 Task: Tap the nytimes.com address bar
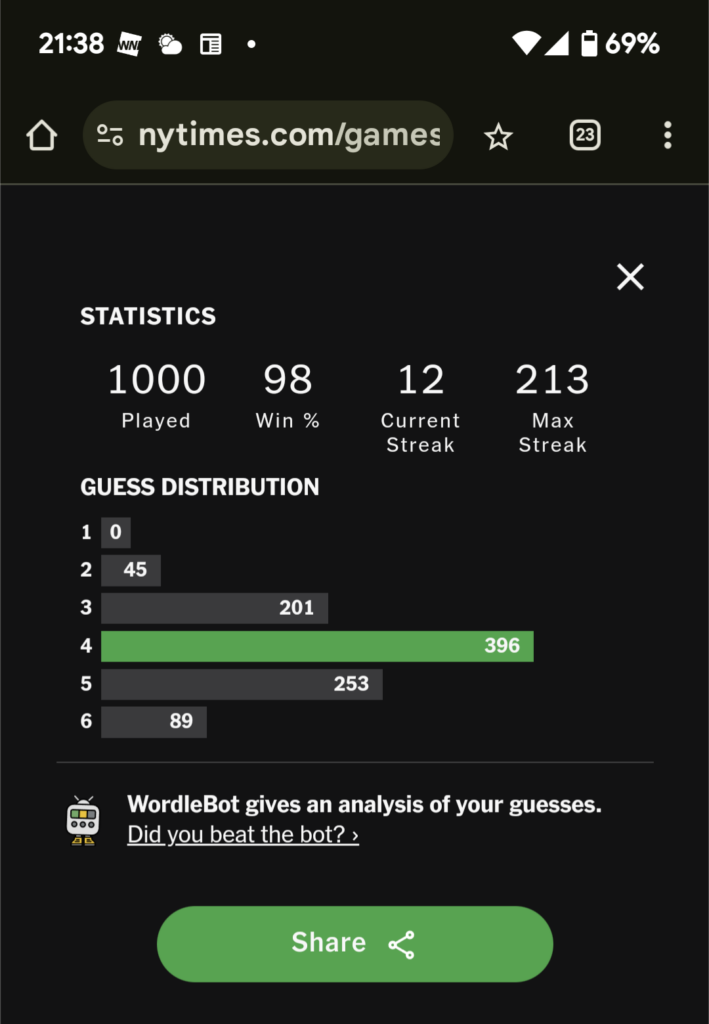[290, 135]
